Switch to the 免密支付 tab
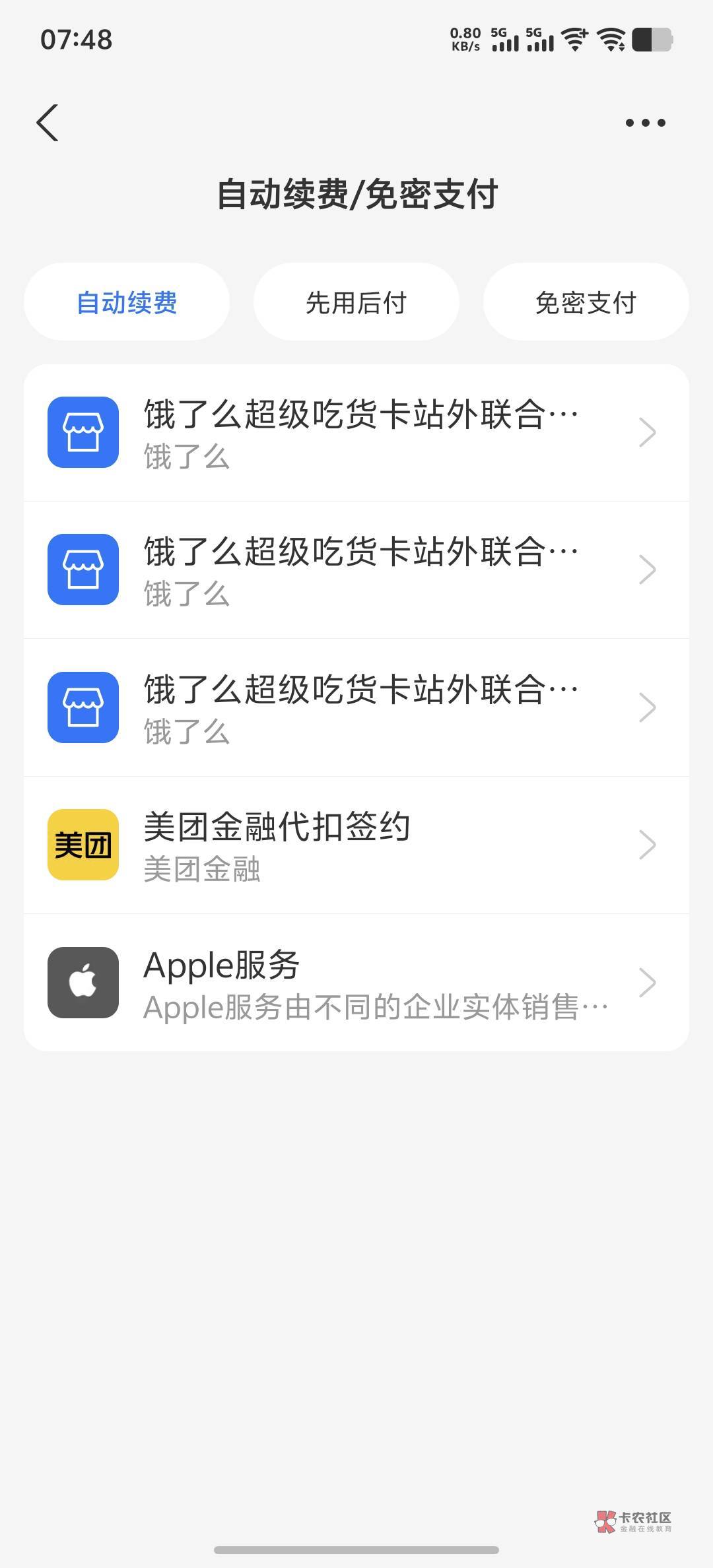This screenshot has width=713, height=1568. [x=586, y=302]
